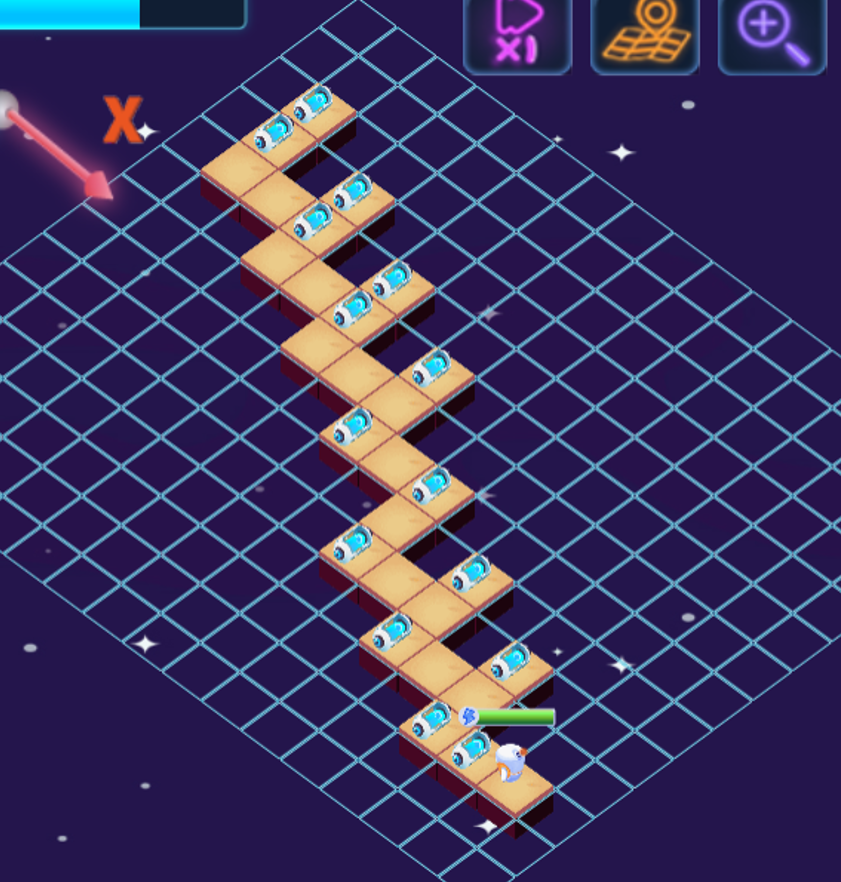The image size is (841, 882).
Task: Zoom in with the magnifier button
Action: pyautogui.click(x=772, y=32)
